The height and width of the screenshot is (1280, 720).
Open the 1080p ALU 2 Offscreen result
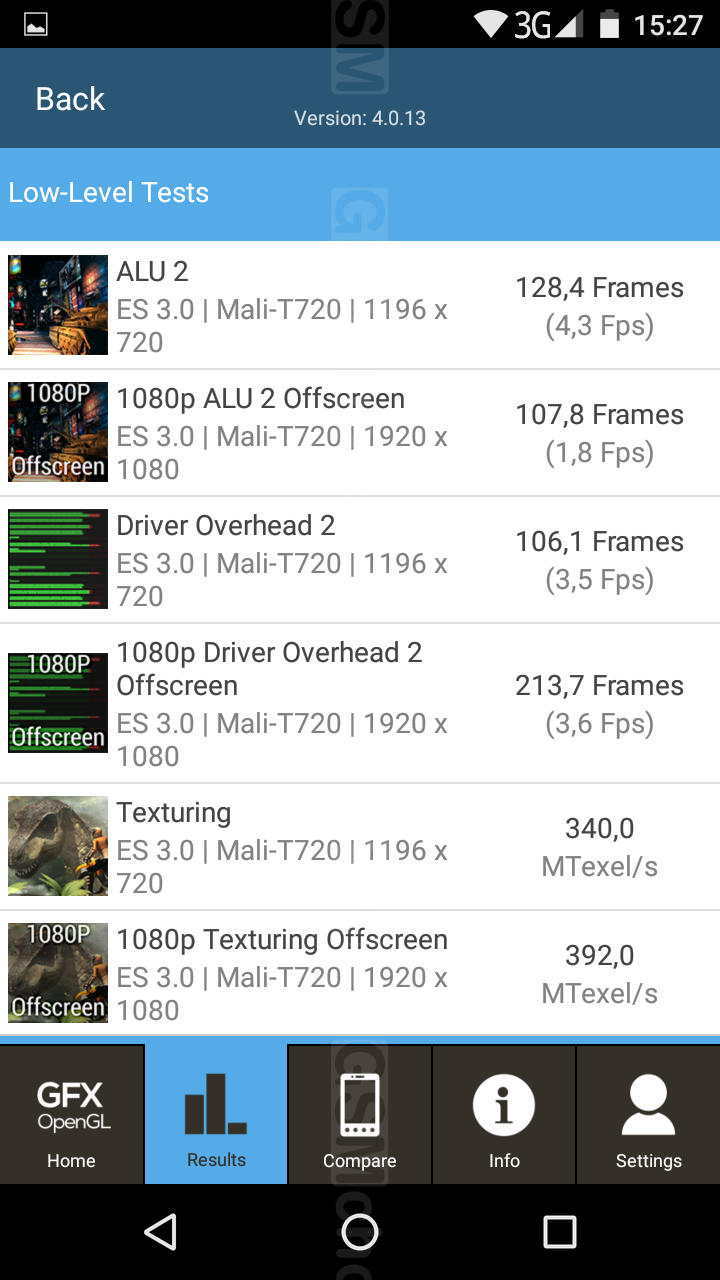(x=360, y=433)
